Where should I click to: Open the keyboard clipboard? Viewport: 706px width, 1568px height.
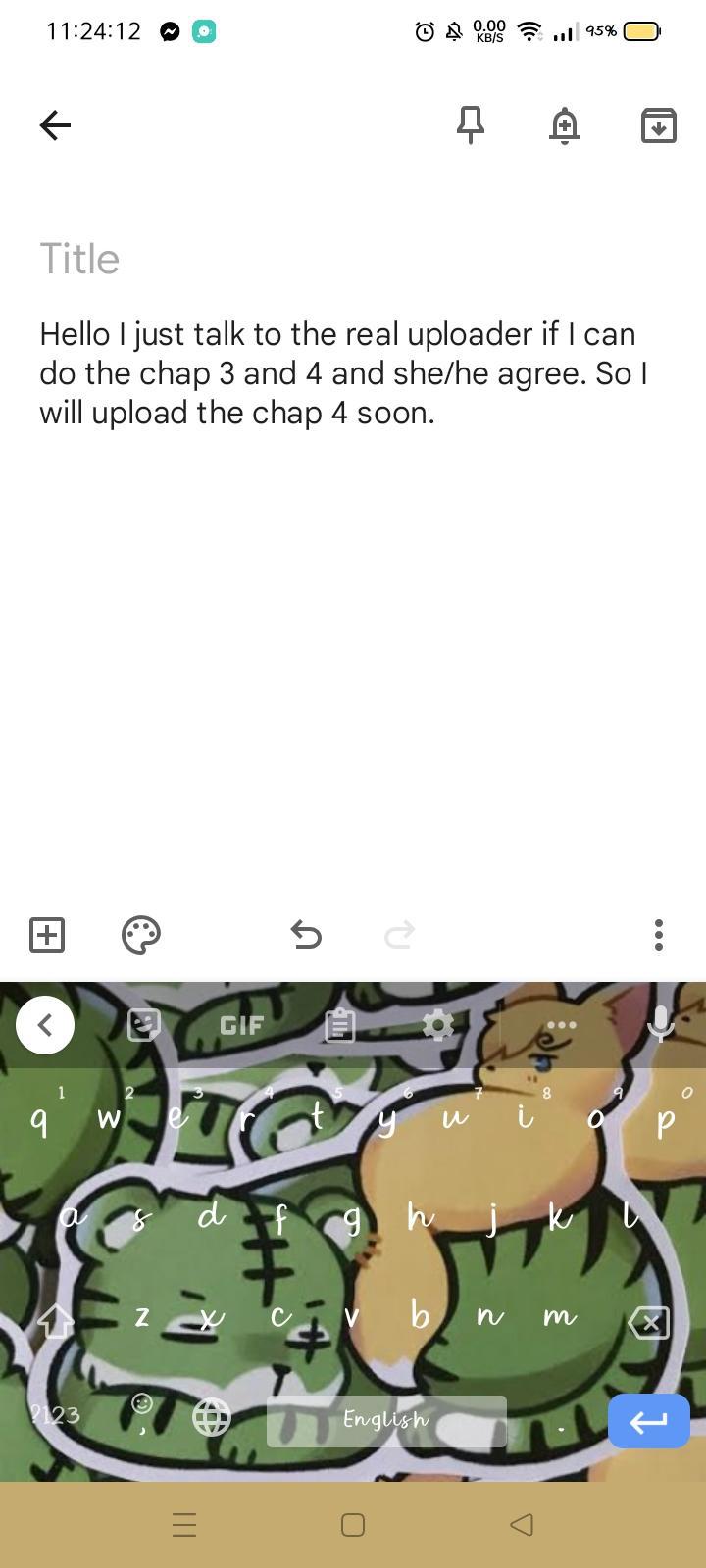click(339, 1025)
